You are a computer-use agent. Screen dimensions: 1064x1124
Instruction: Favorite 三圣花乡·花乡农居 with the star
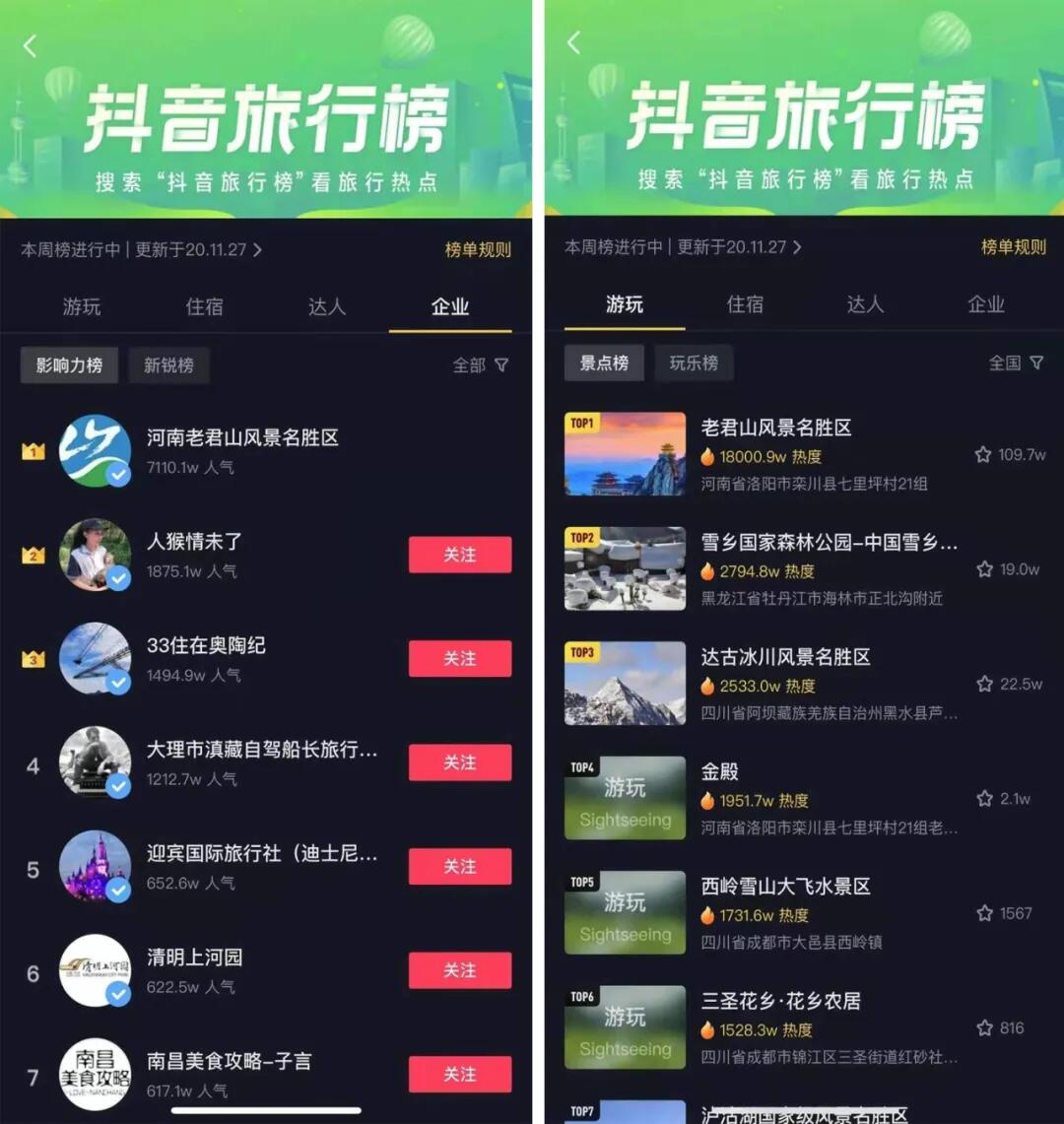click(x=983, y=1028)
